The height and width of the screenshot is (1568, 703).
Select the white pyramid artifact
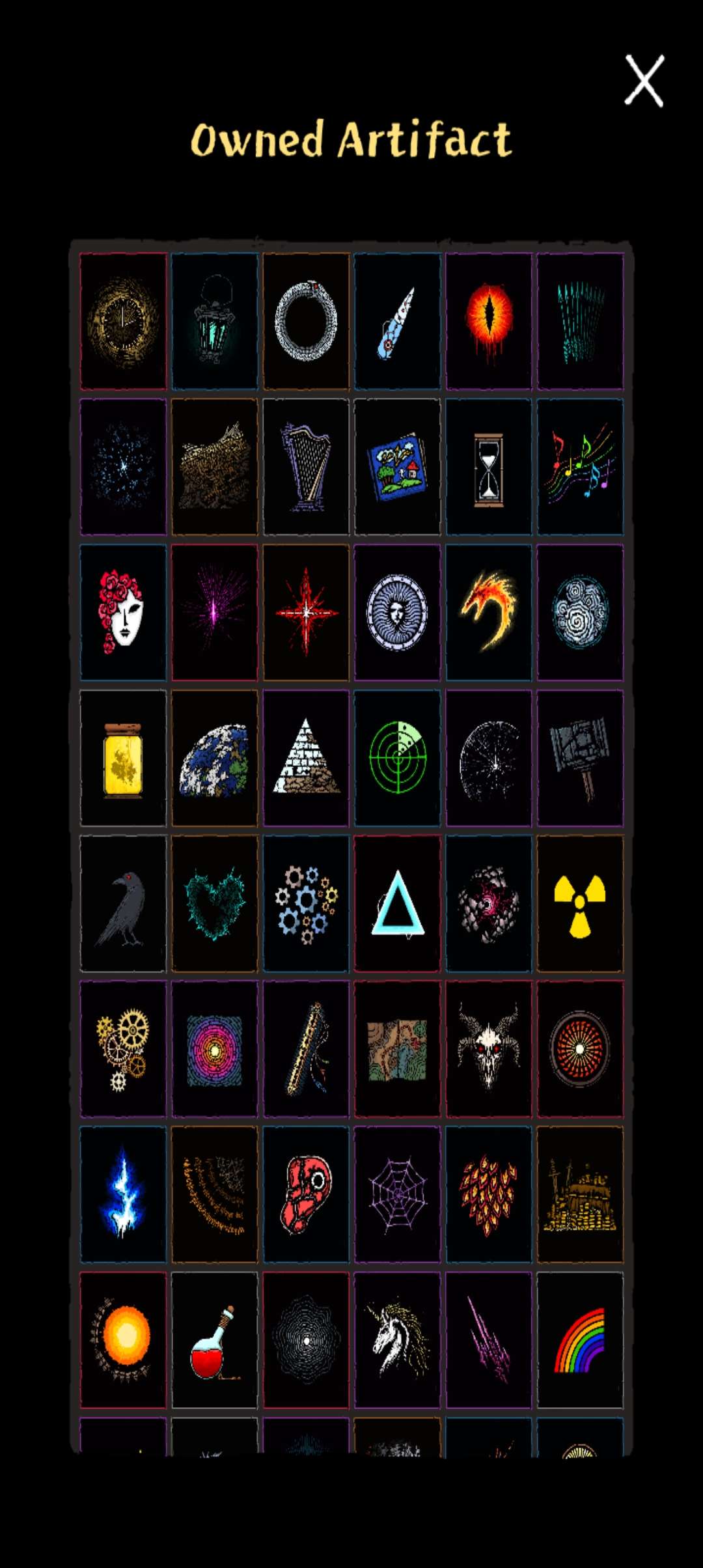[x=306, y=759]
